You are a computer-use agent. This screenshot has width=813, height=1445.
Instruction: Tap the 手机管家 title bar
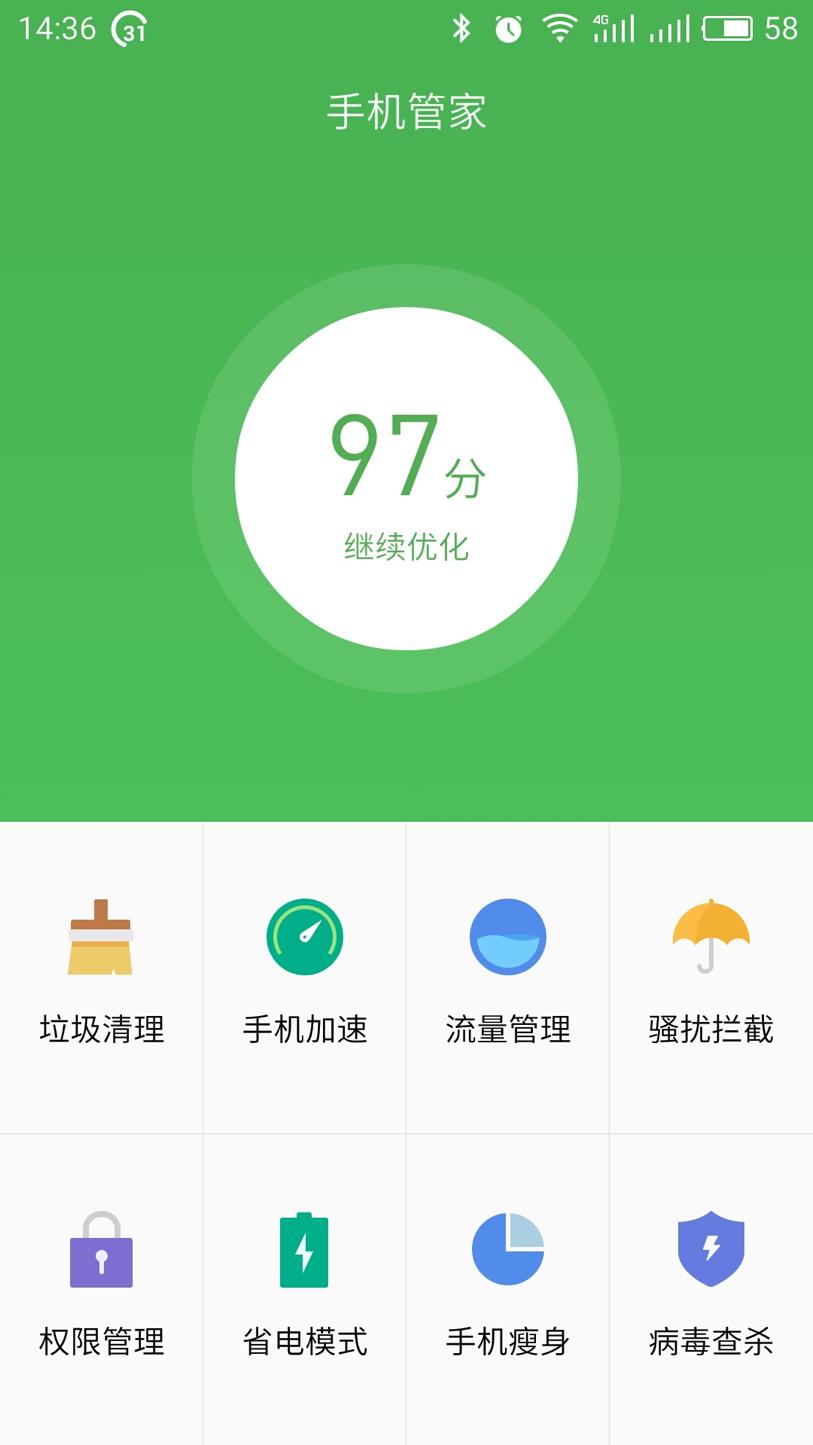406,110
